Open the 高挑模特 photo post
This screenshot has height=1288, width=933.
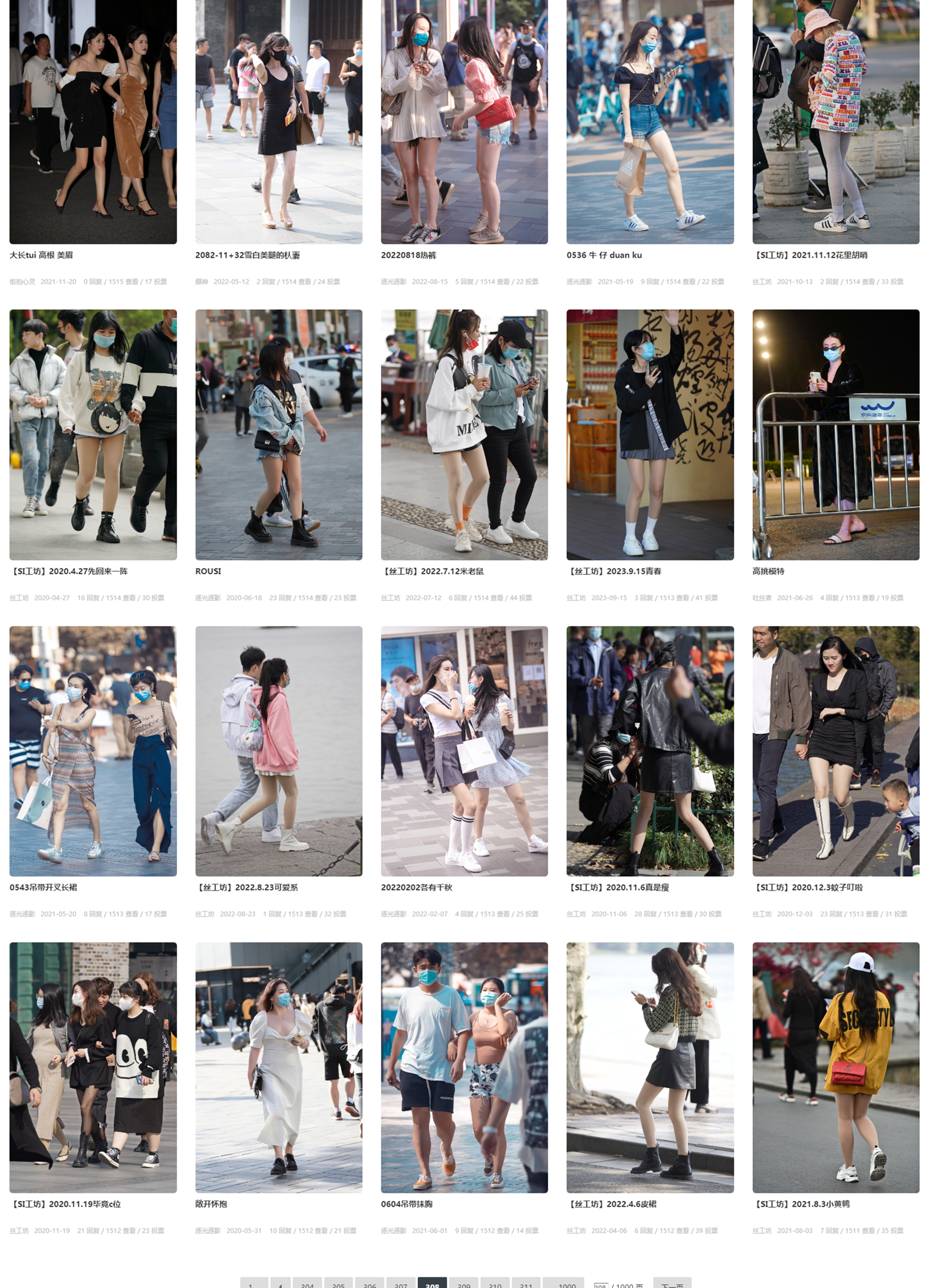[x=768, y=571]
